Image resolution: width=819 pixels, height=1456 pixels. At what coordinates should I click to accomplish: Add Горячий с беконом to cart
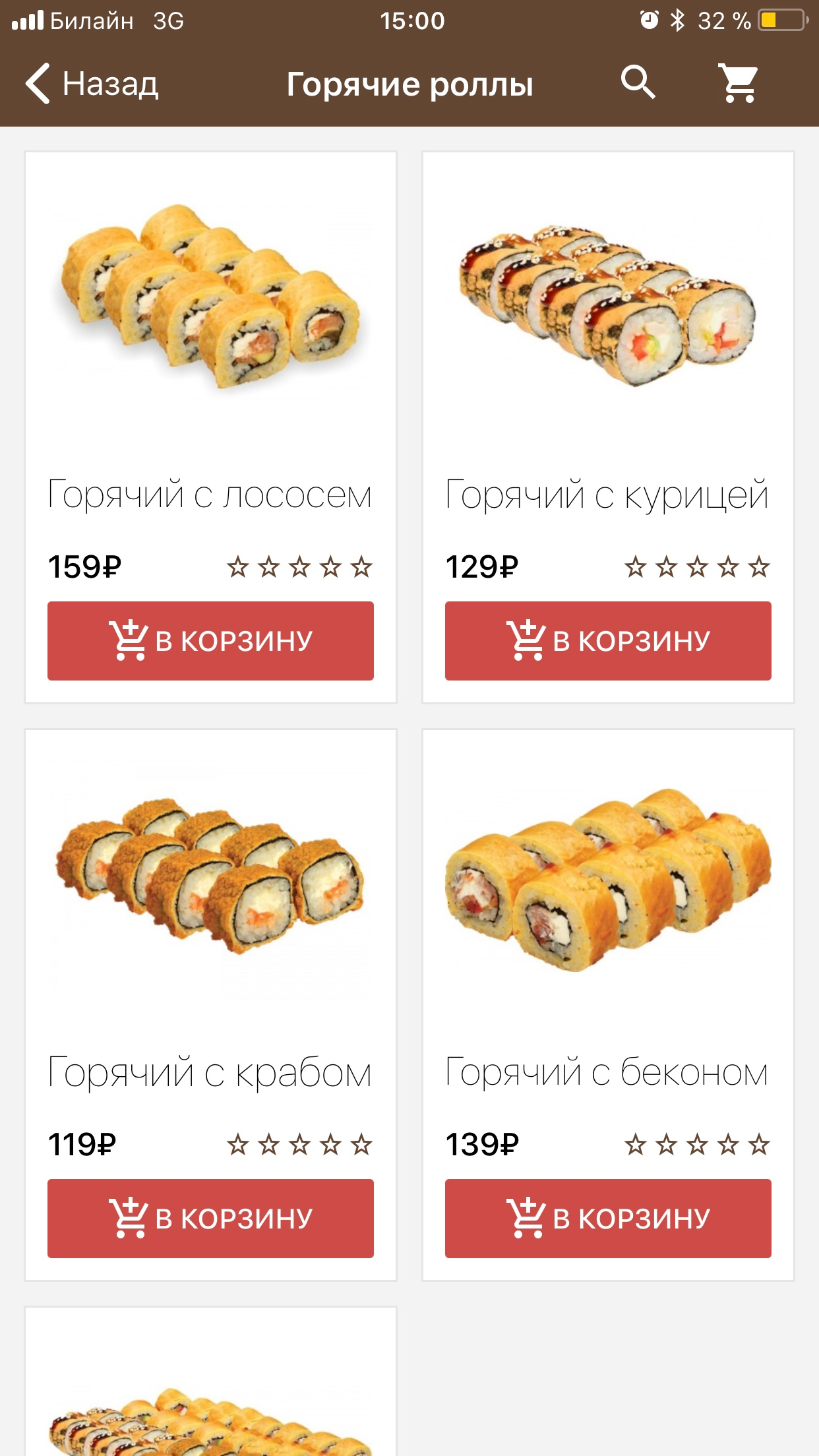(607, 1218)
